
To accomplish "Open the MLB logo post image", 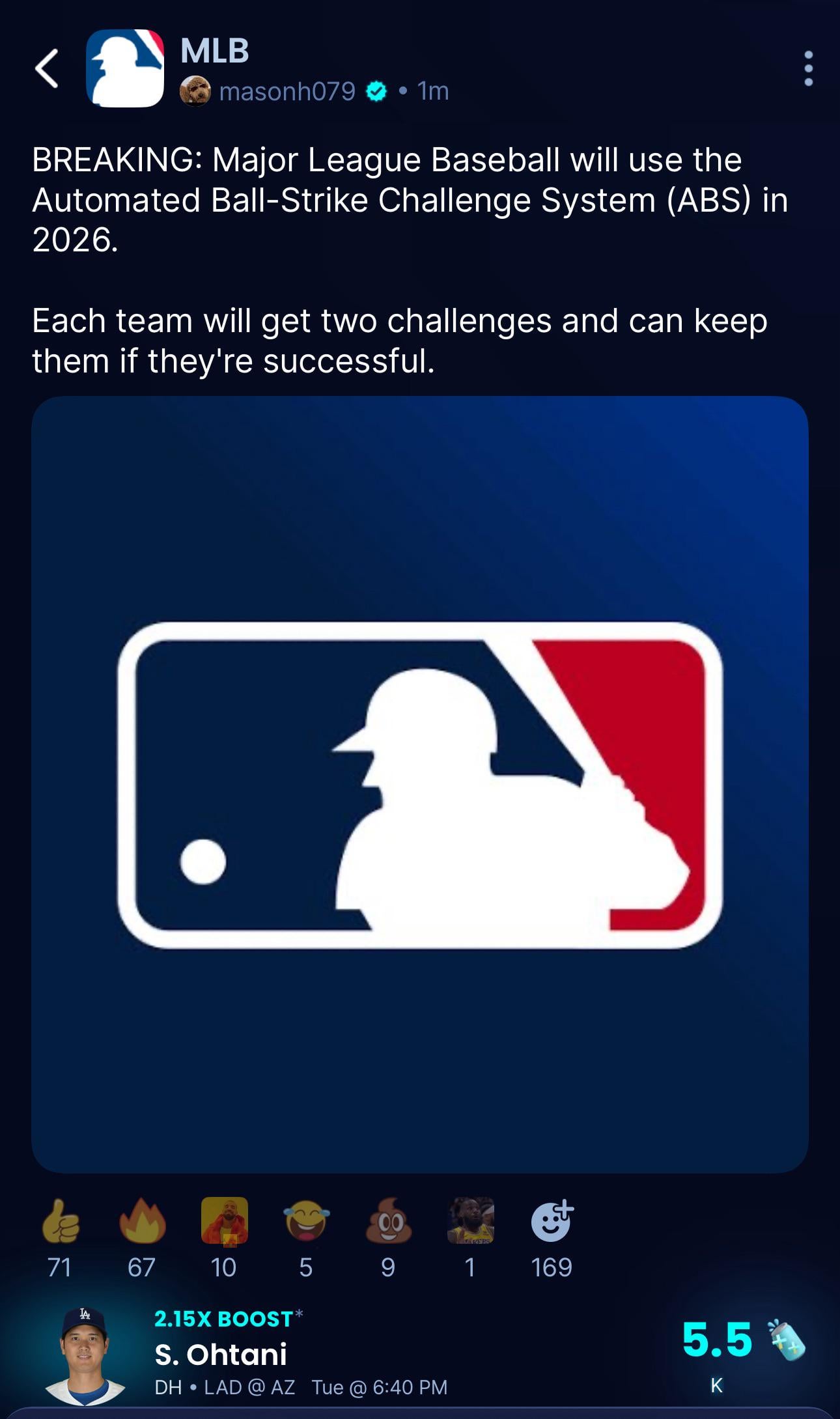I will point(420,785).
